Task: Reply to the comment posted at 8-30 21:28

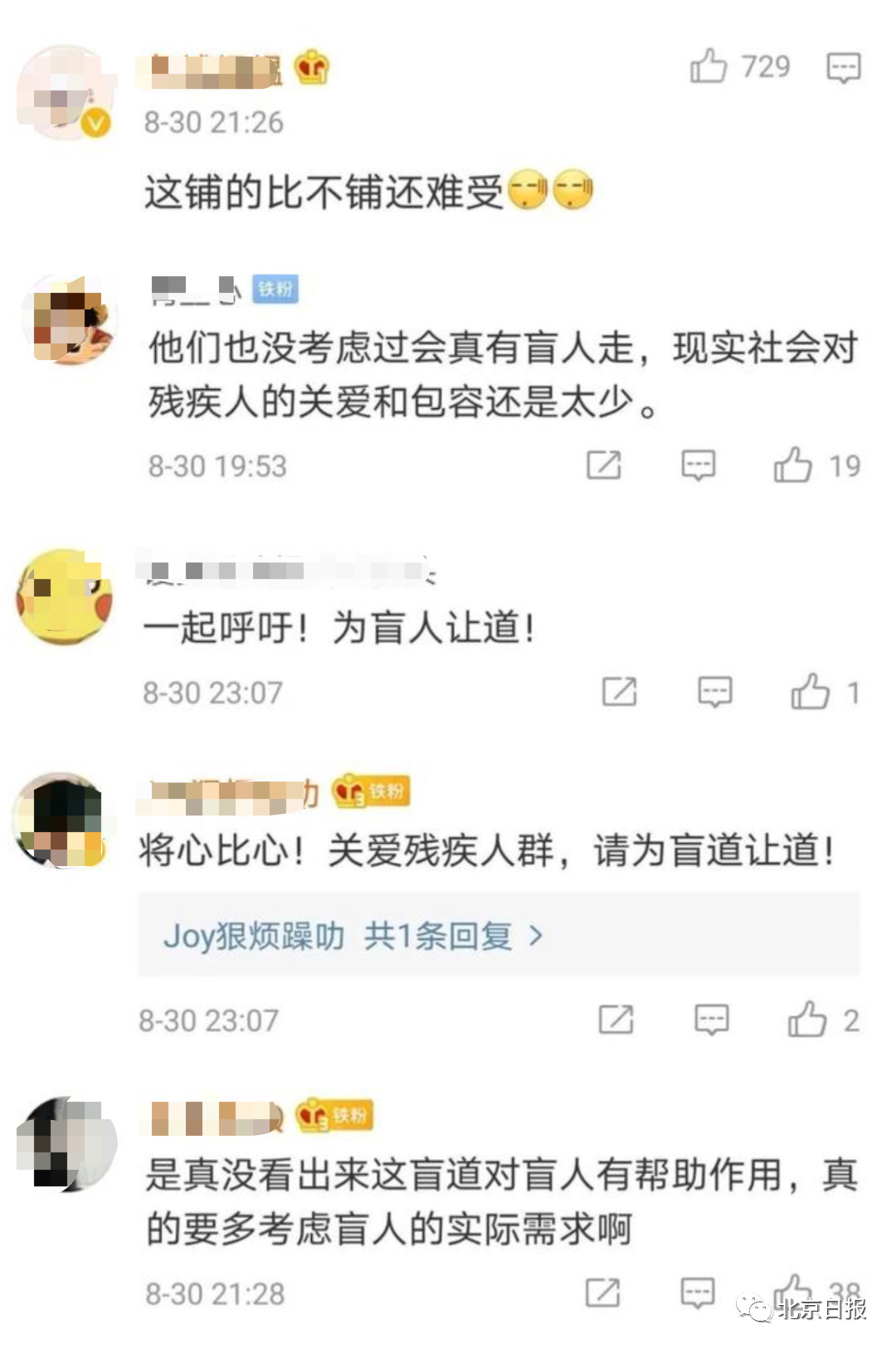Action: (697, 1293)
